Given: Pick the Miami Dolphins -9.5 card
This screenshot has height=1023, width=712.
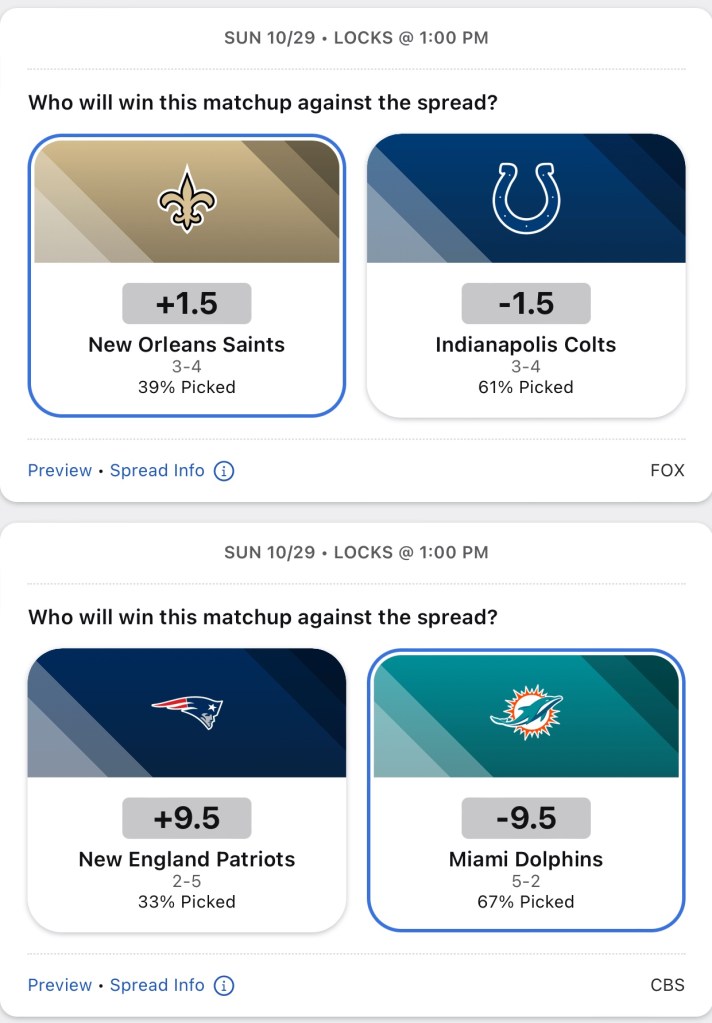Looking at the screenshot, I should 526,789.
